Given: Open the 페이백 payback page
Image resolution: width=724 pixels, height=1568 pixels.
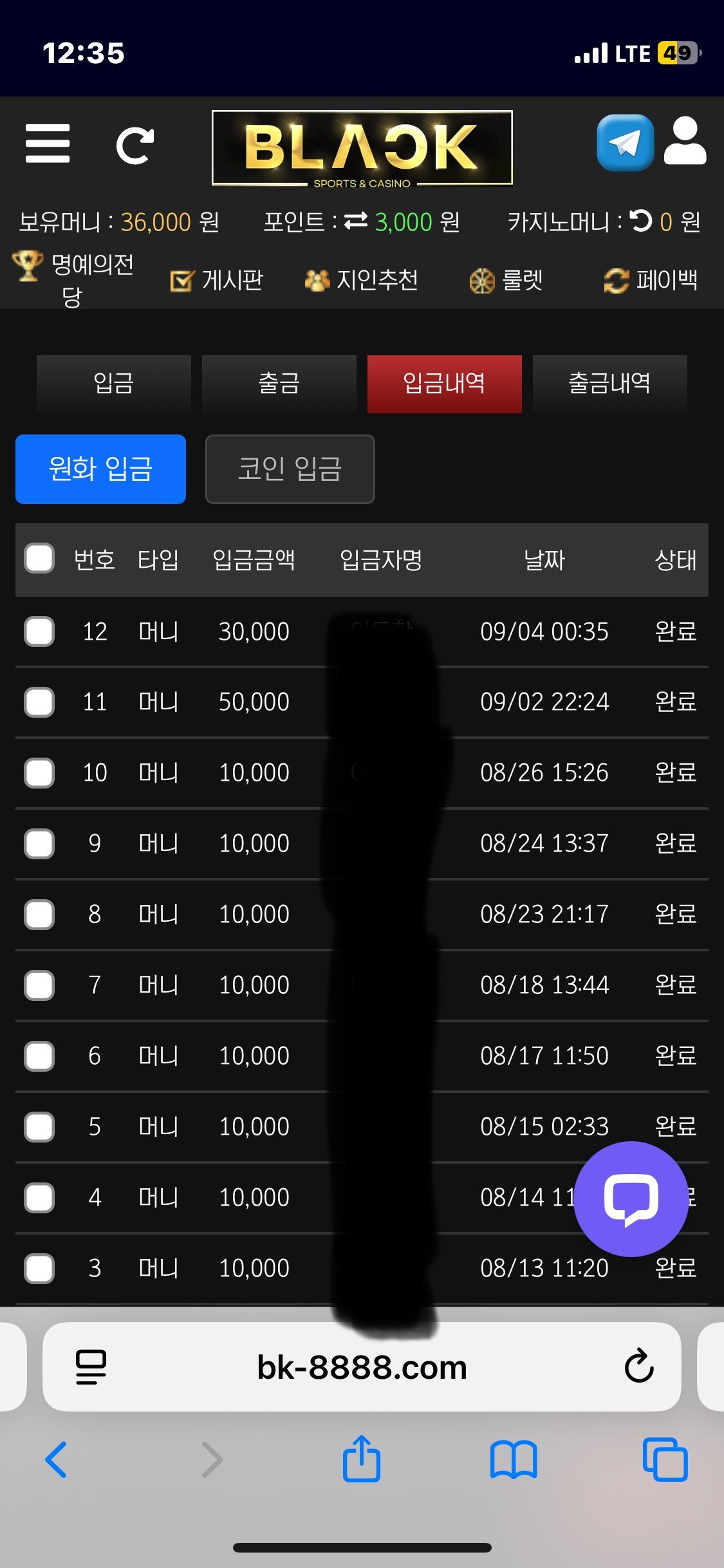Looking at the screenshot, I should point(651,280).
